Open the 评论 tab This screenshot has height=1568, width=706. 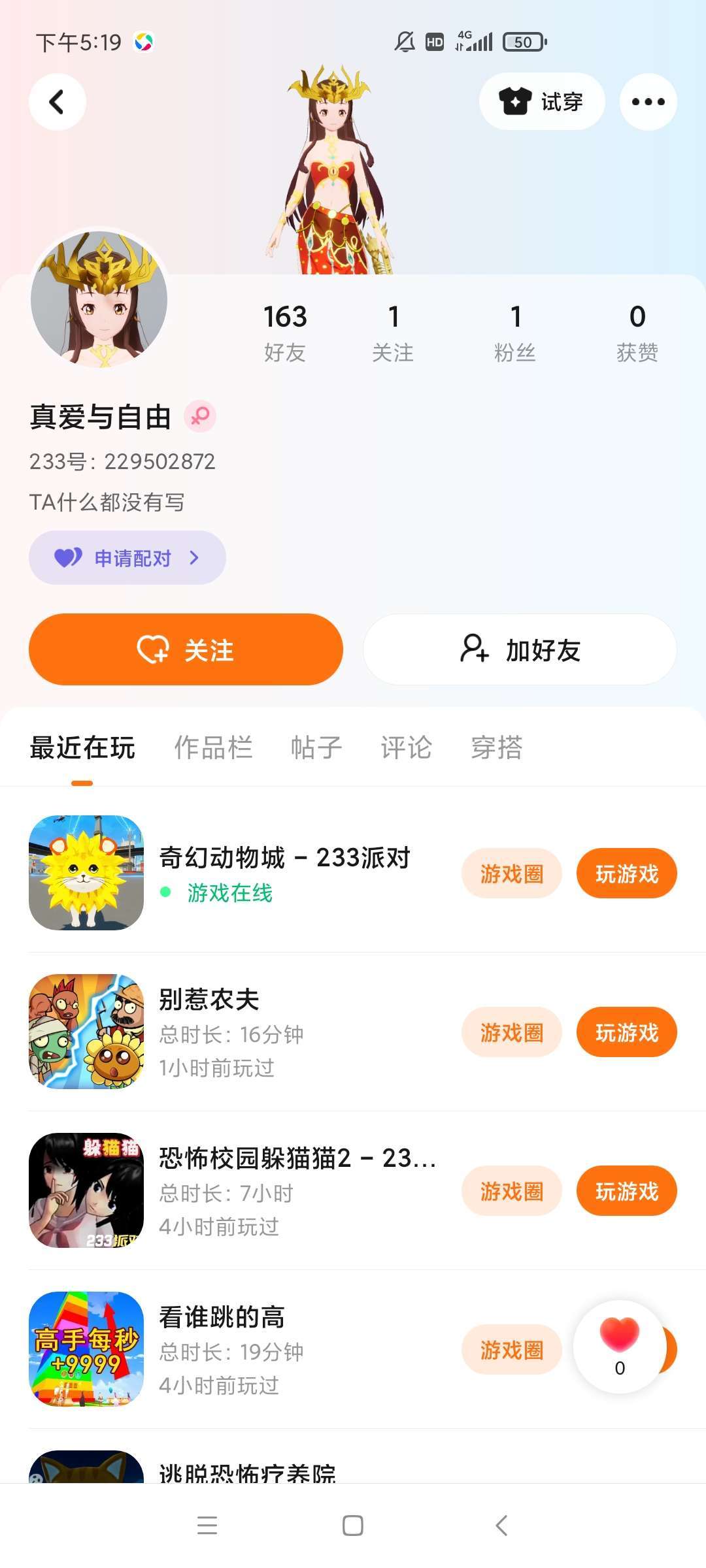(x=406, y=747)
